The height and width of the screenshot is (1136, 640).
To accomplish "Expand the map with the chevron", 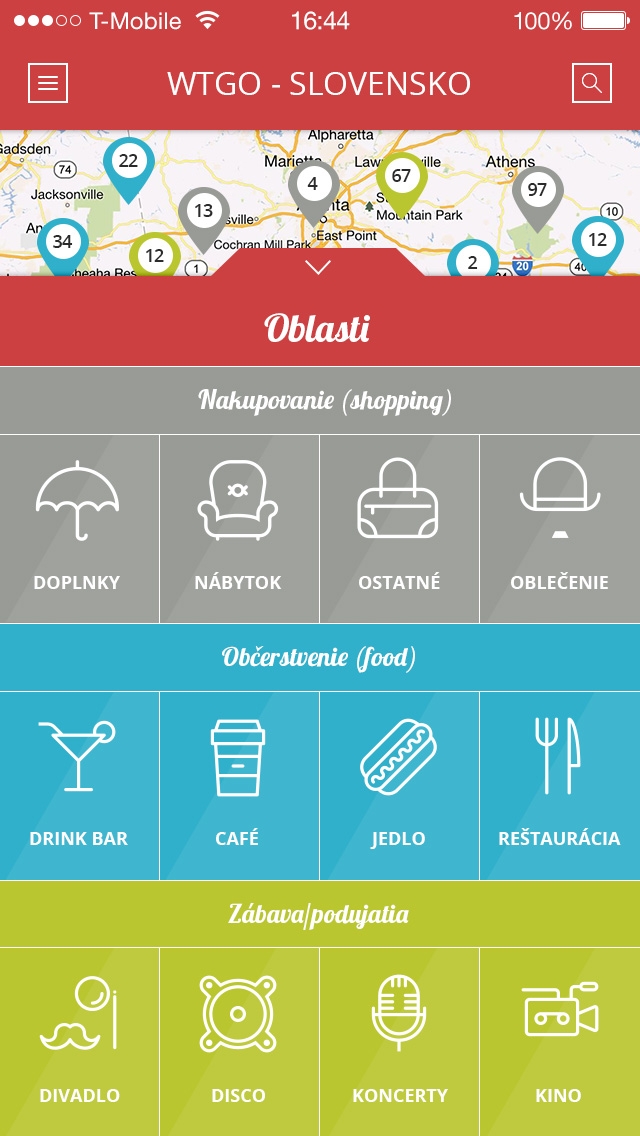I will [x=319, y=267].
